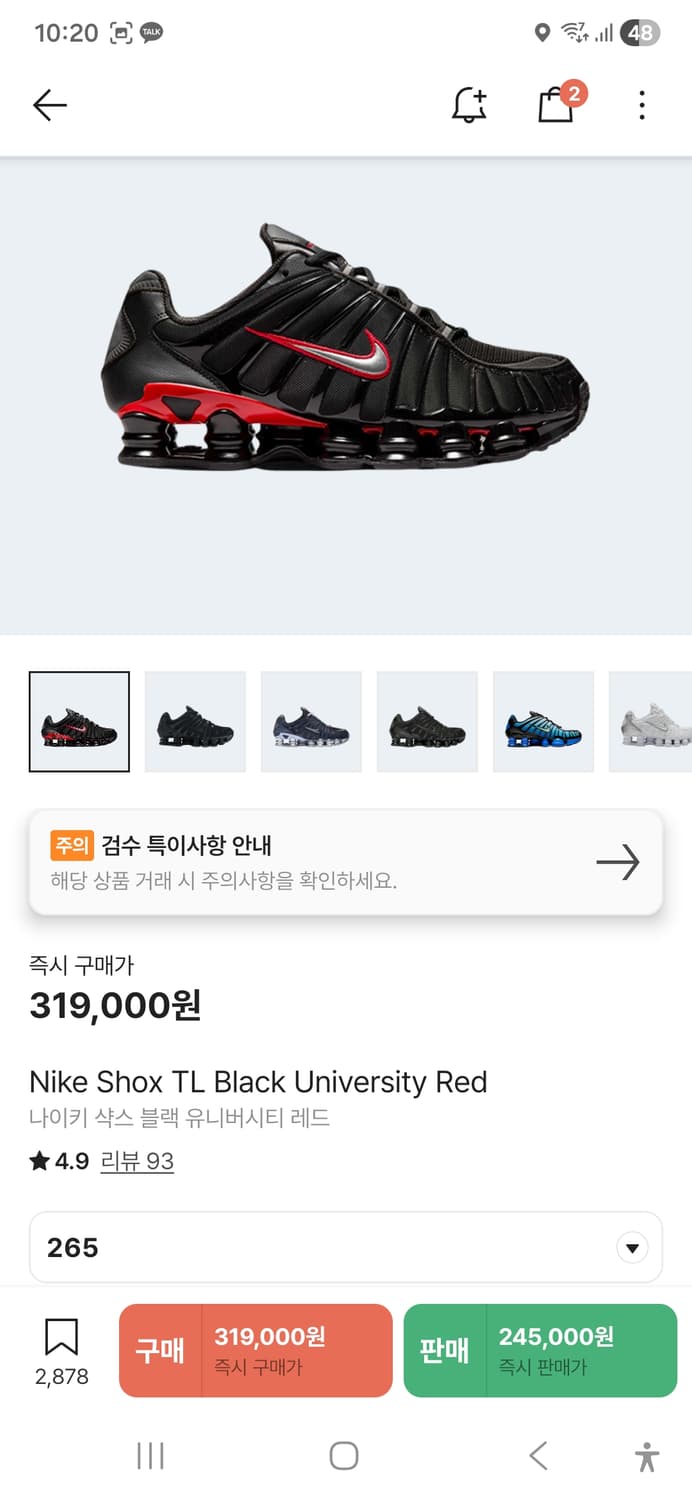This screenshot has height=1500, width=692.
Task: Go back with the top arrow
Action: 49,105
